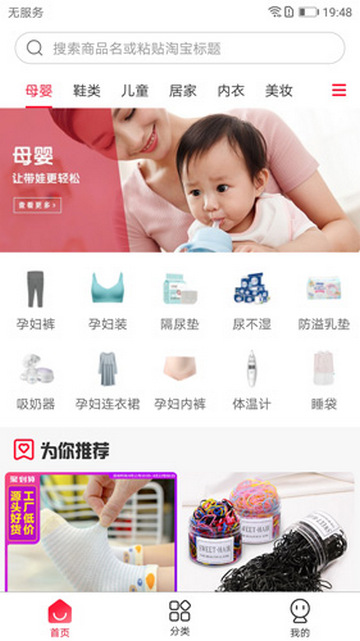Open the 孕妇装 category

click(x=107, y=300)
